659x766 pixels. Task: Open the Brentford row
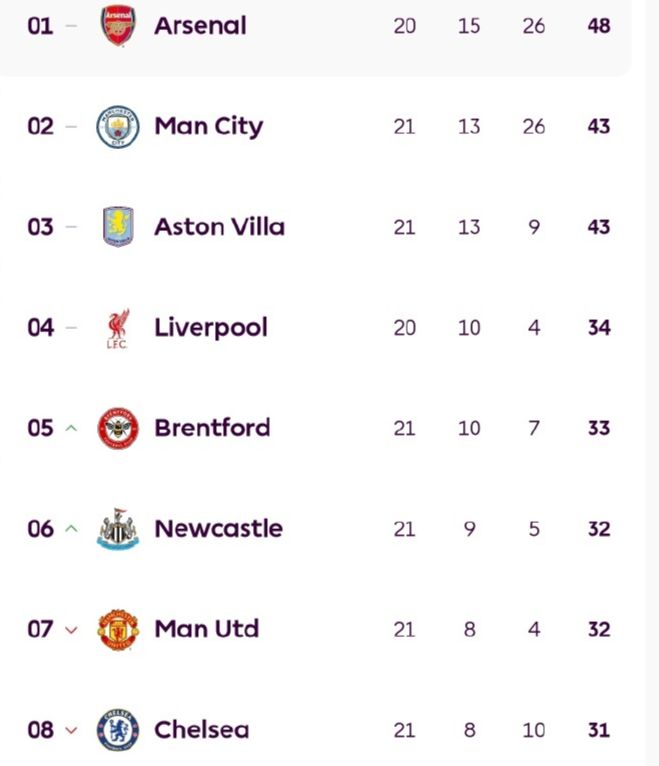click(212, 428)
